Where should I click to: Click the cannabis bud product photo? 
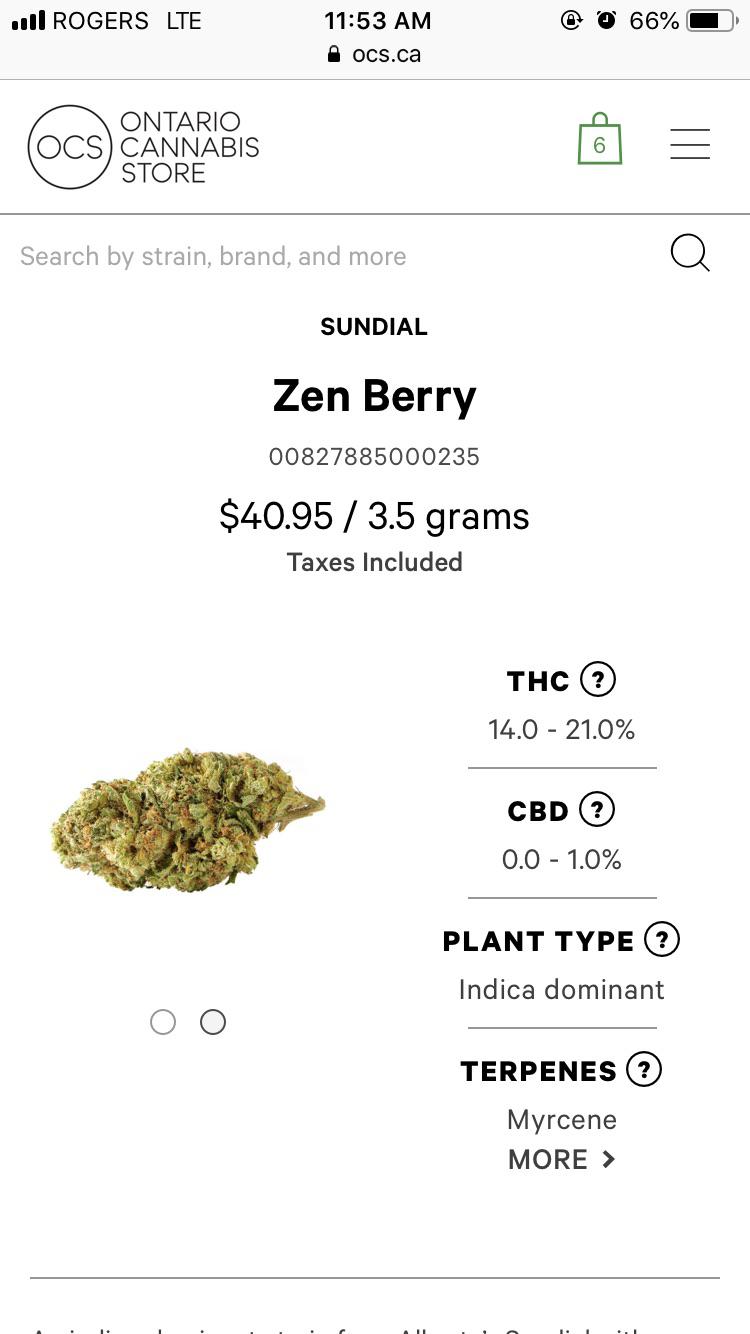coord(185,820)
